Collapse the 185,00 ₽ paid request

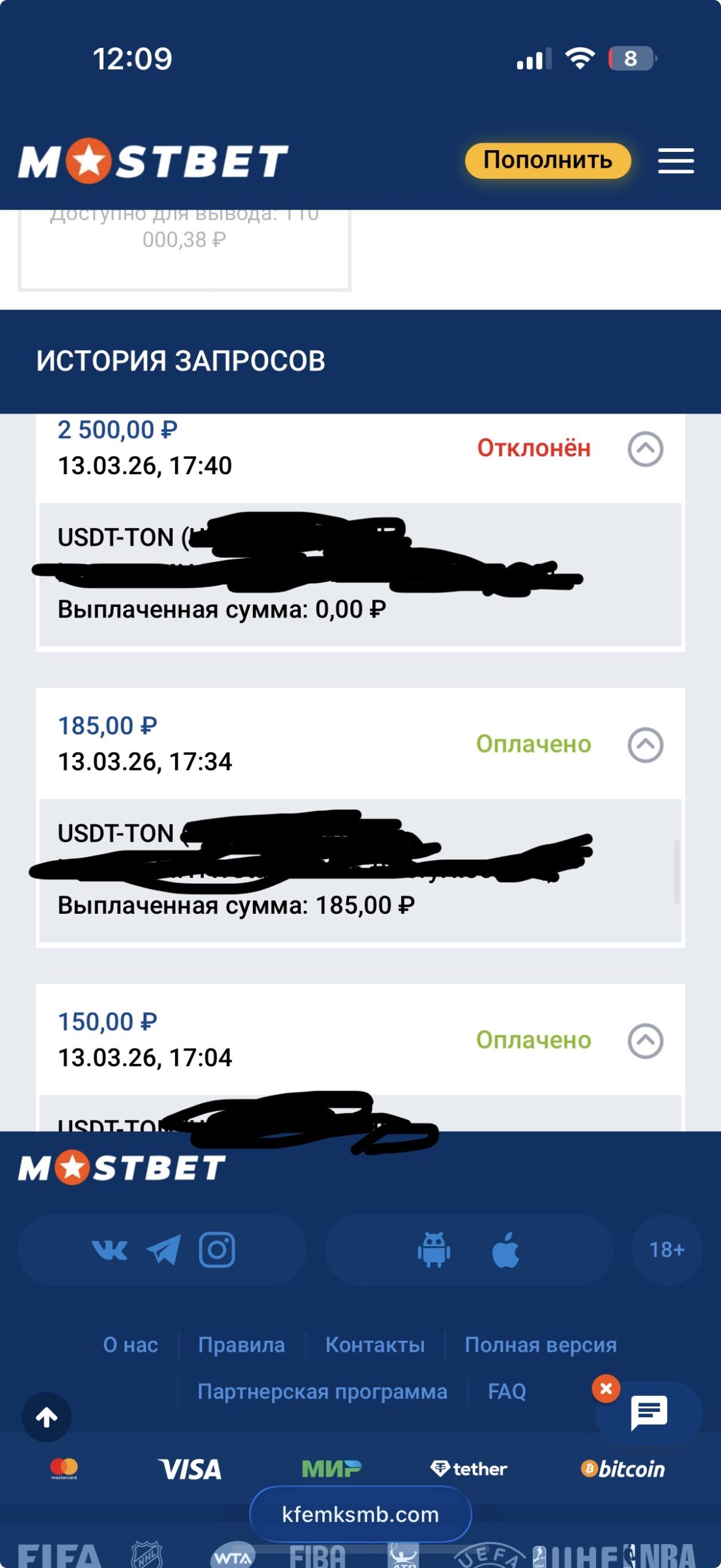645,745
